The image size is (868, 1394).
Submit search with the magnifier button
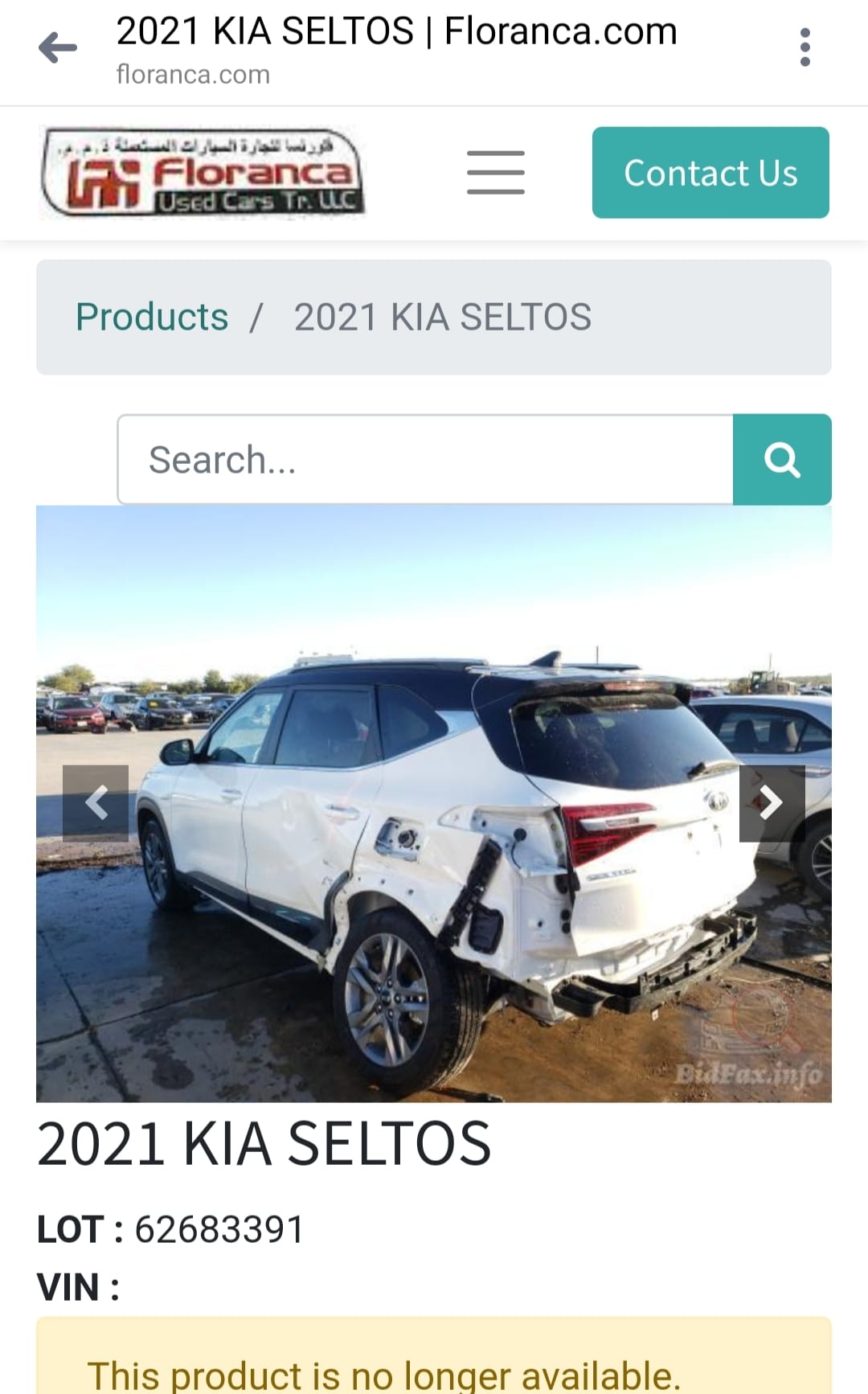(782, 460)
